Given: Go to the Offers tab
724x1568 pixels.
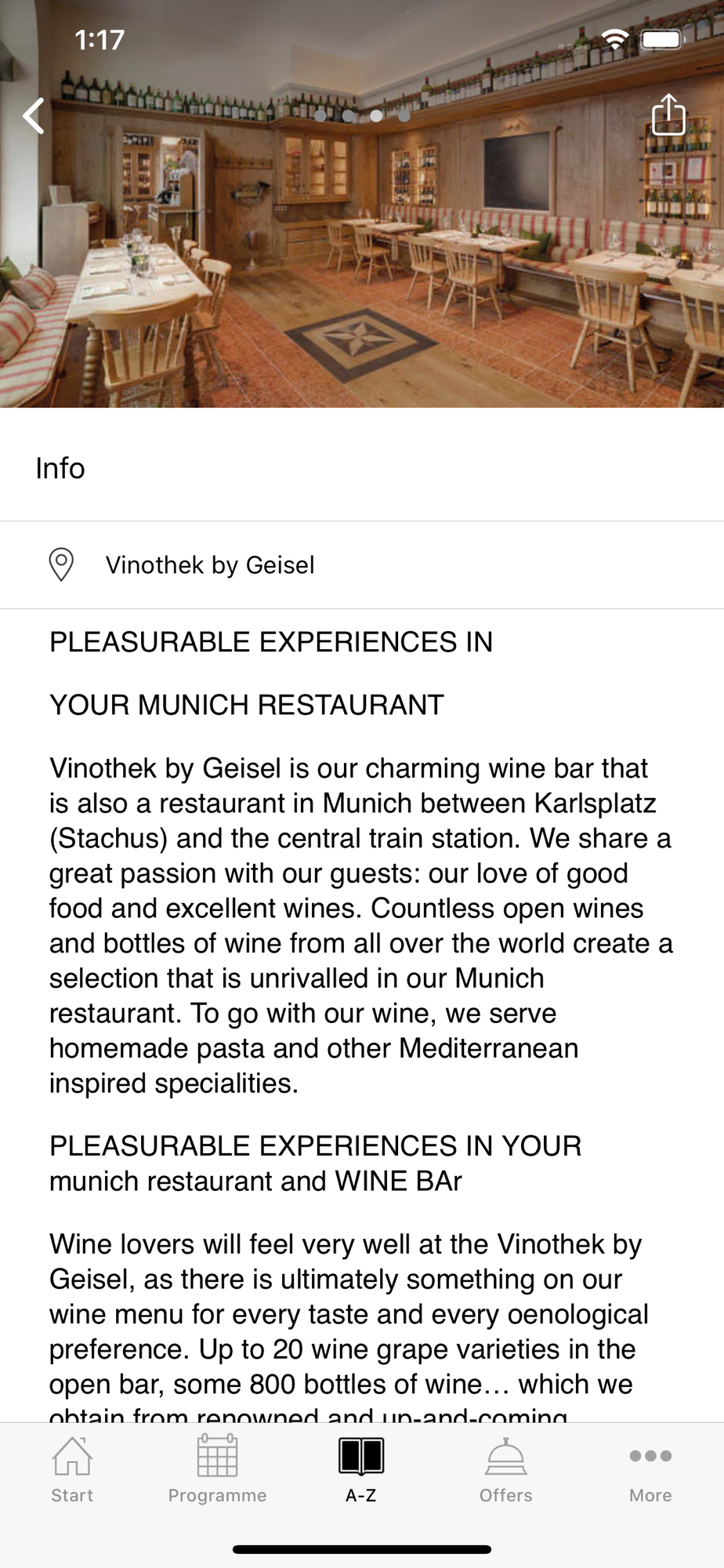Looking at the screenshot, I should [506, 1470].
